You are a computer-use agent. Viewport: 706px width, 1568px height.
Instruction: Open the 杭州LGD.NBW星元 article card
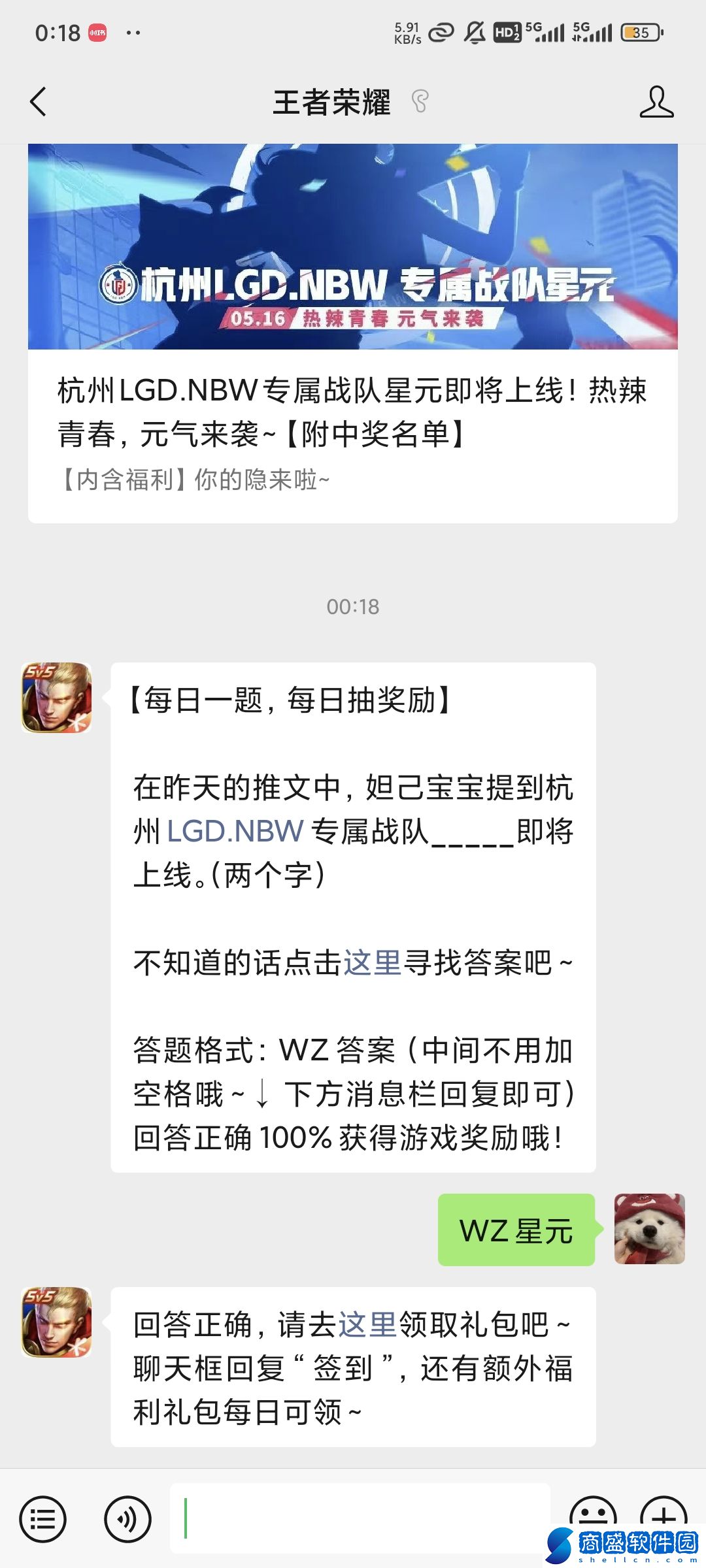click(x=353, y=333)
